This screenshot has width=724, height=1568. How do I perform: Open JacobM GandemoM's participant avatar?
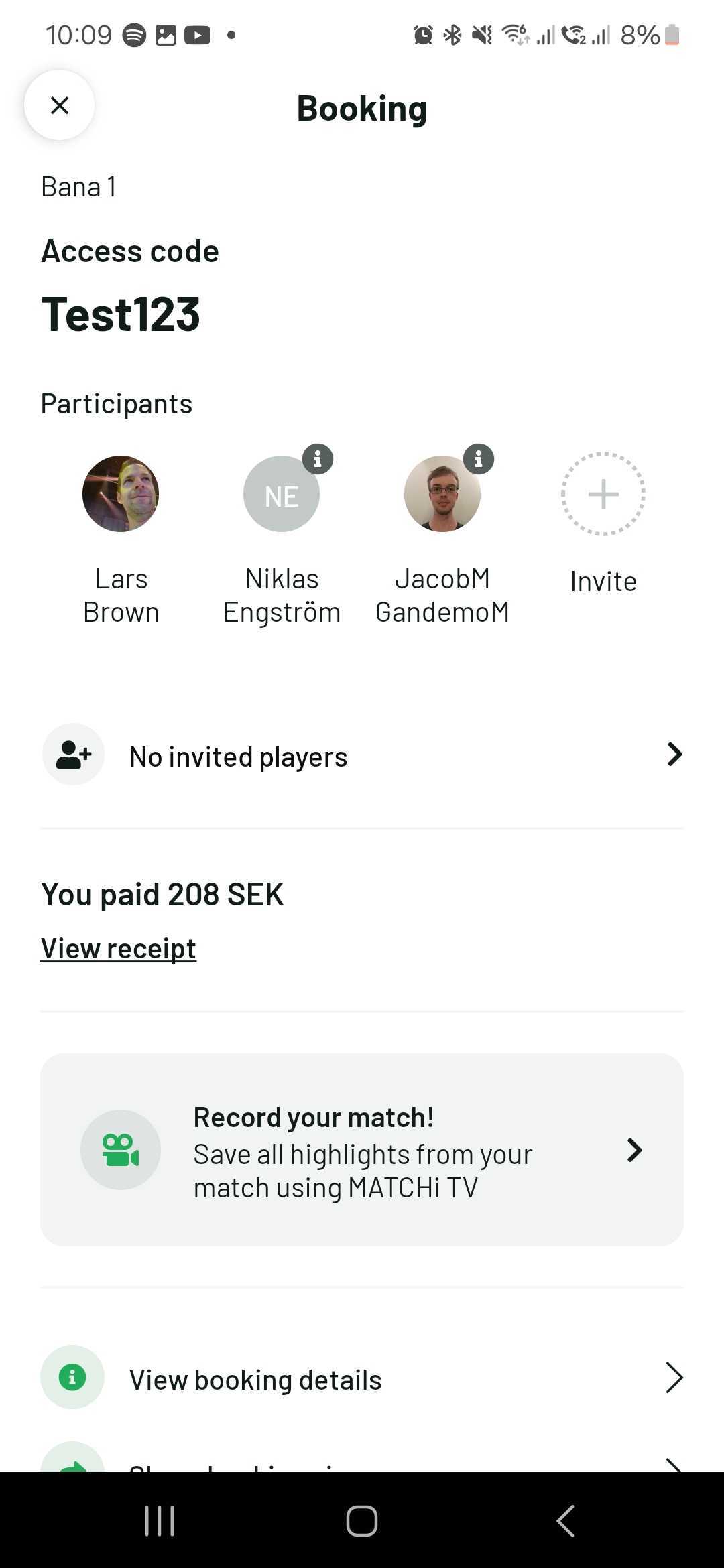pos(442,495)
